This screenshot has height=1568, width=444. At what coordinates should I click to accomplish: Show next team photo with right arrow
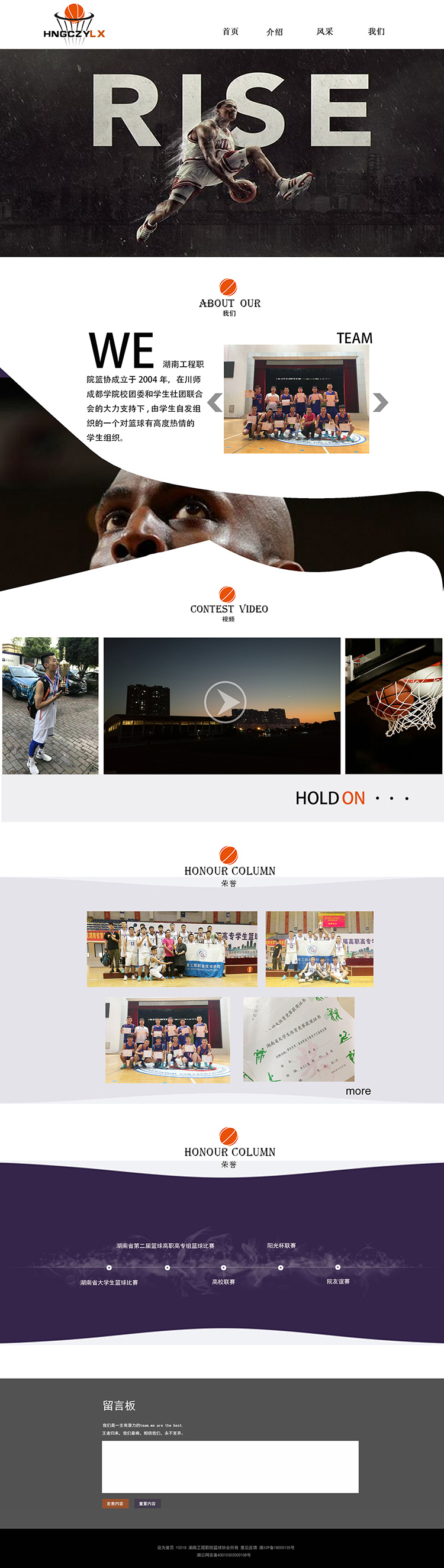click(x=380, y=402)
